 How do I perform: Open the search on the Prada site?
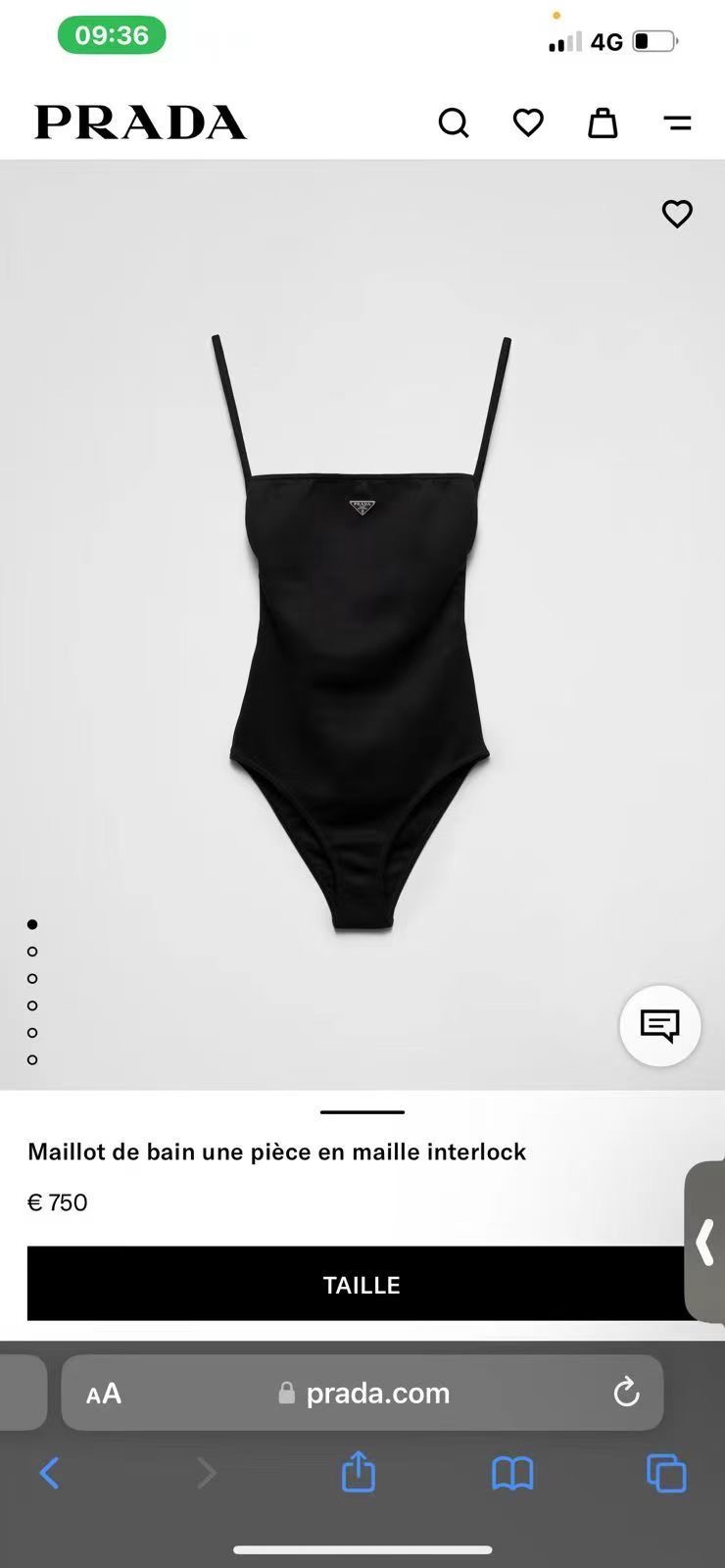(x=454, y=123)
